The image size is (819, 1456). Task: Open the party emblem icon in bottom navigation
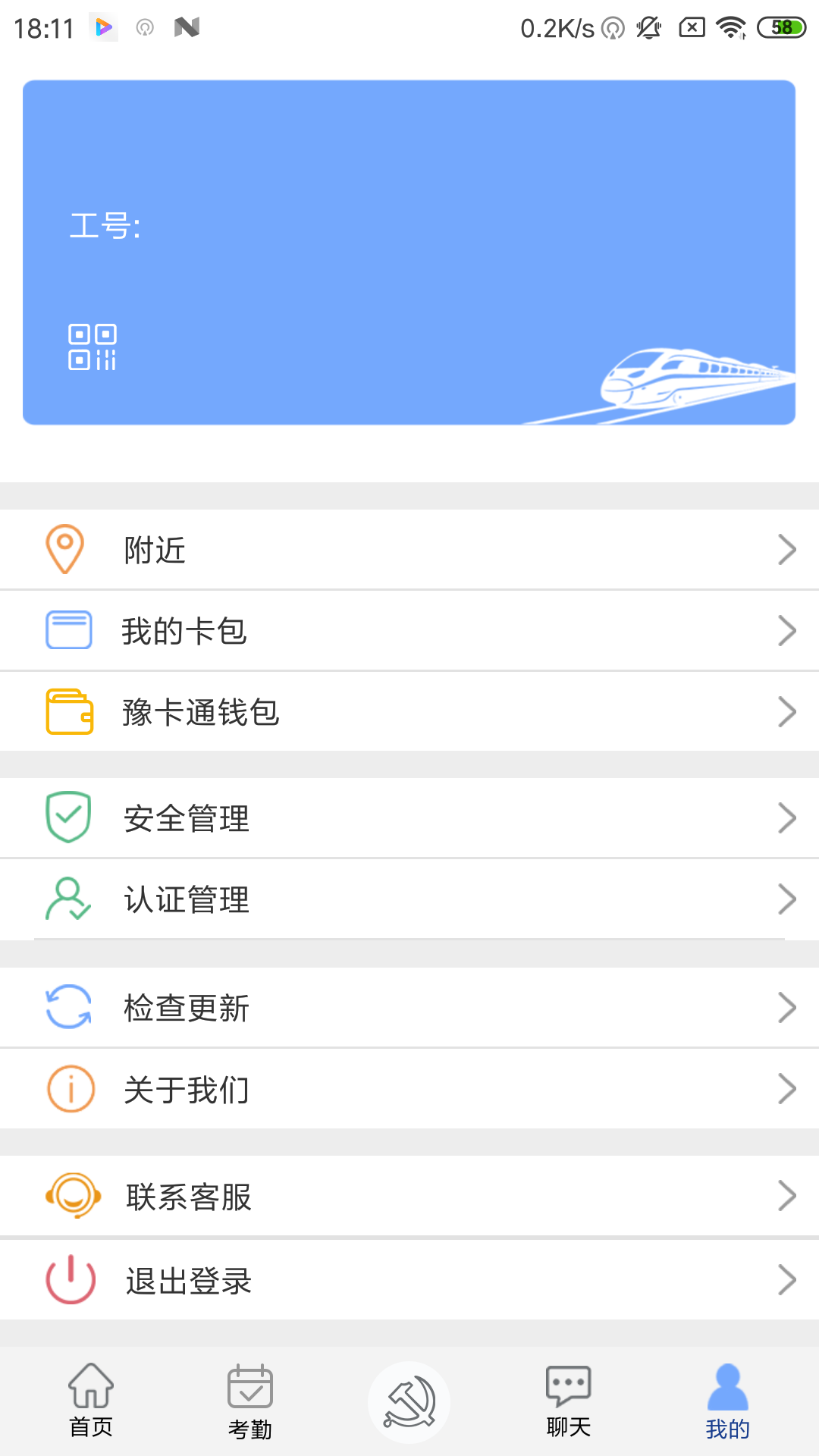click(x=409, y=1401)
